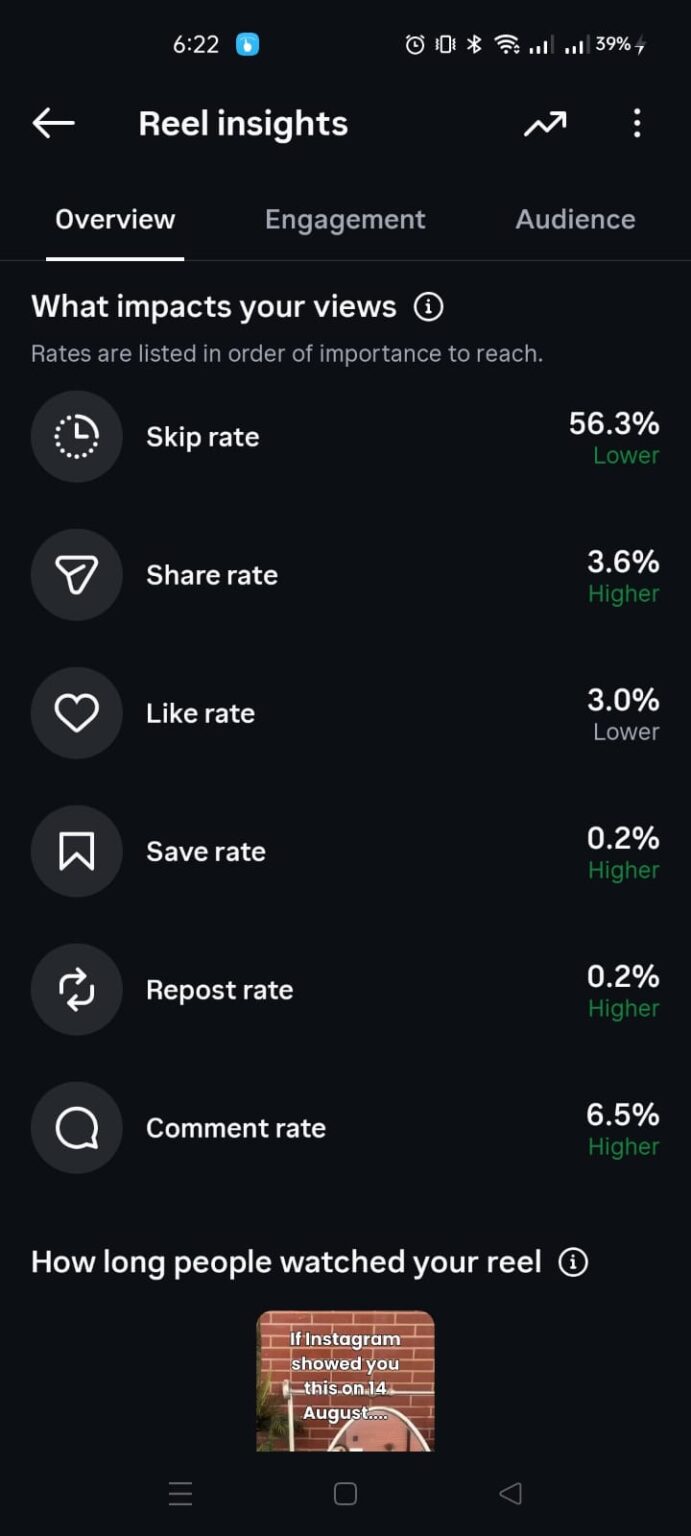Open the reel thumbnail preview
The image size is (691, 1536).
[345, 1381]
